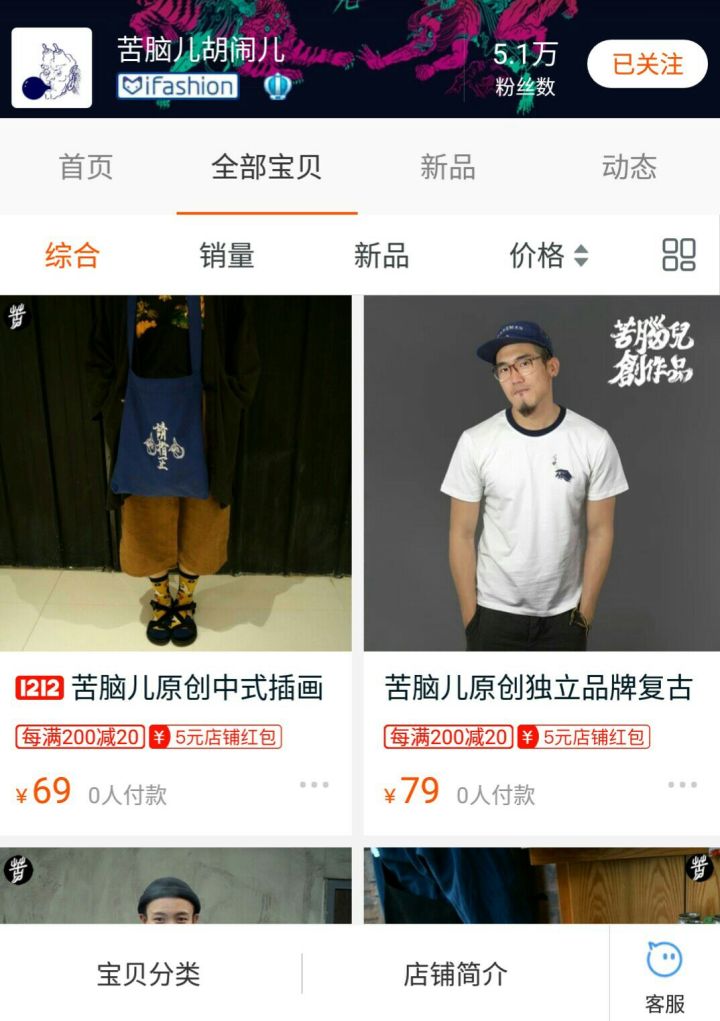The image size is (720, 1021).
Task: Open more options for the ¥69 item
Action: pyautogui.click(x=314, y=785)
